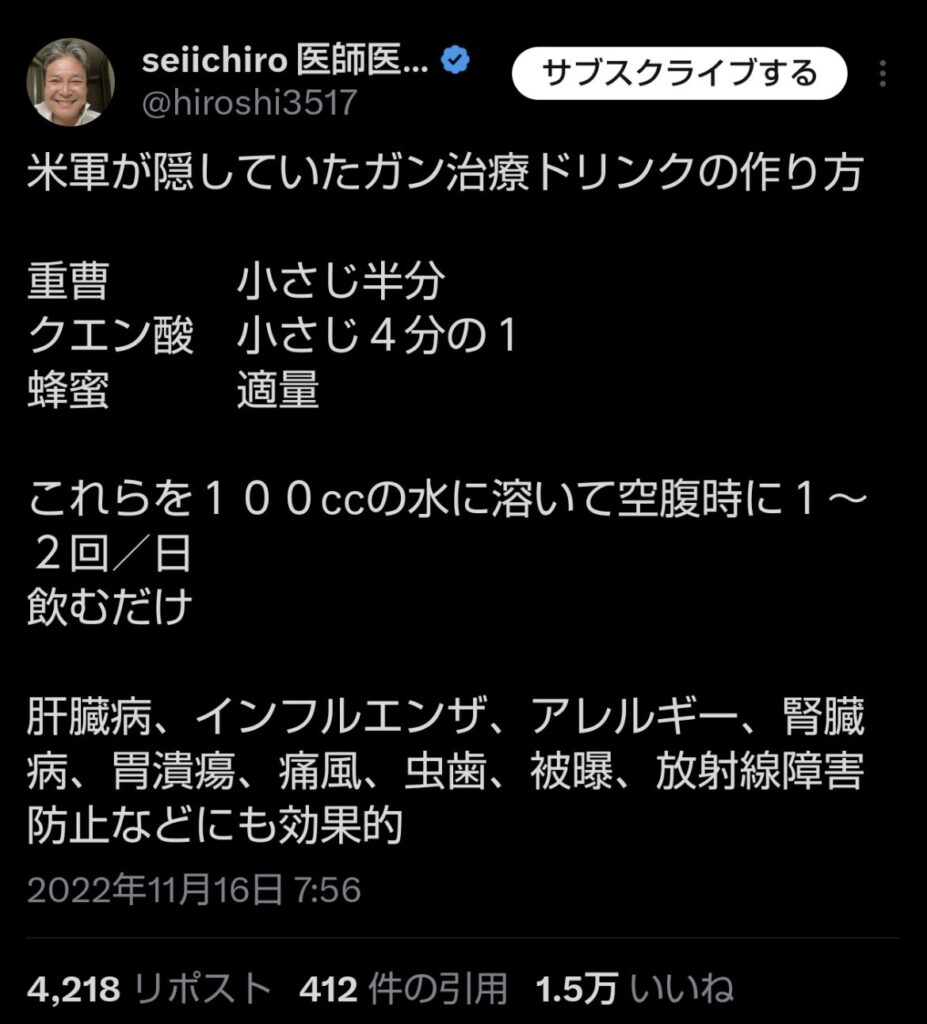The height and width of the screenshot is (1024, 927).
Task: Open the post's overflow menu
Action: coord(883,74)
